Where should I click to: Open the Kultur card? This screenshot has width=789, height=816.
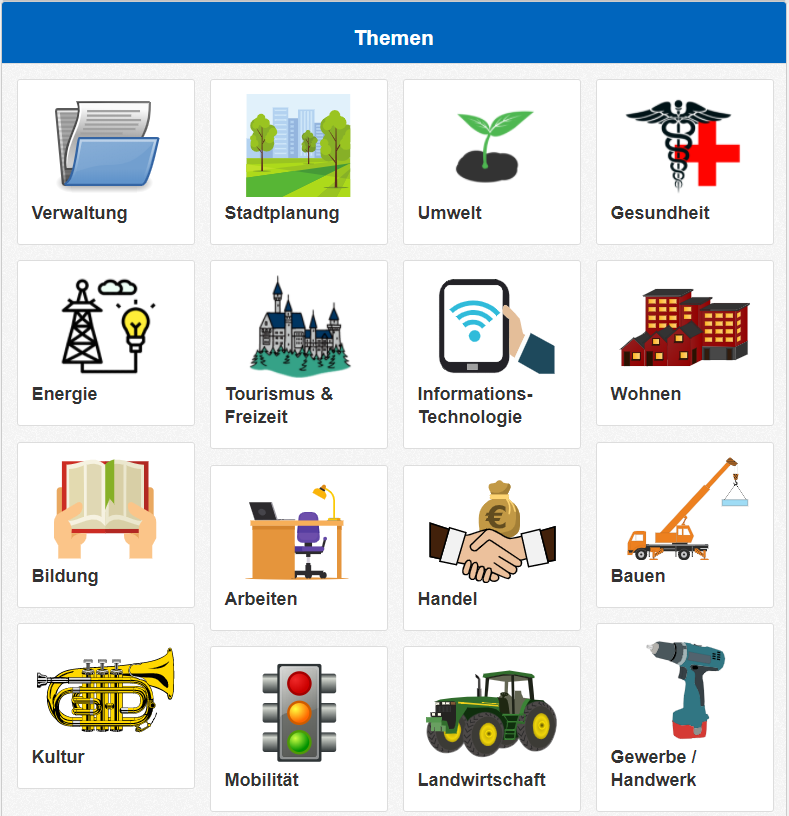(106, 705)
